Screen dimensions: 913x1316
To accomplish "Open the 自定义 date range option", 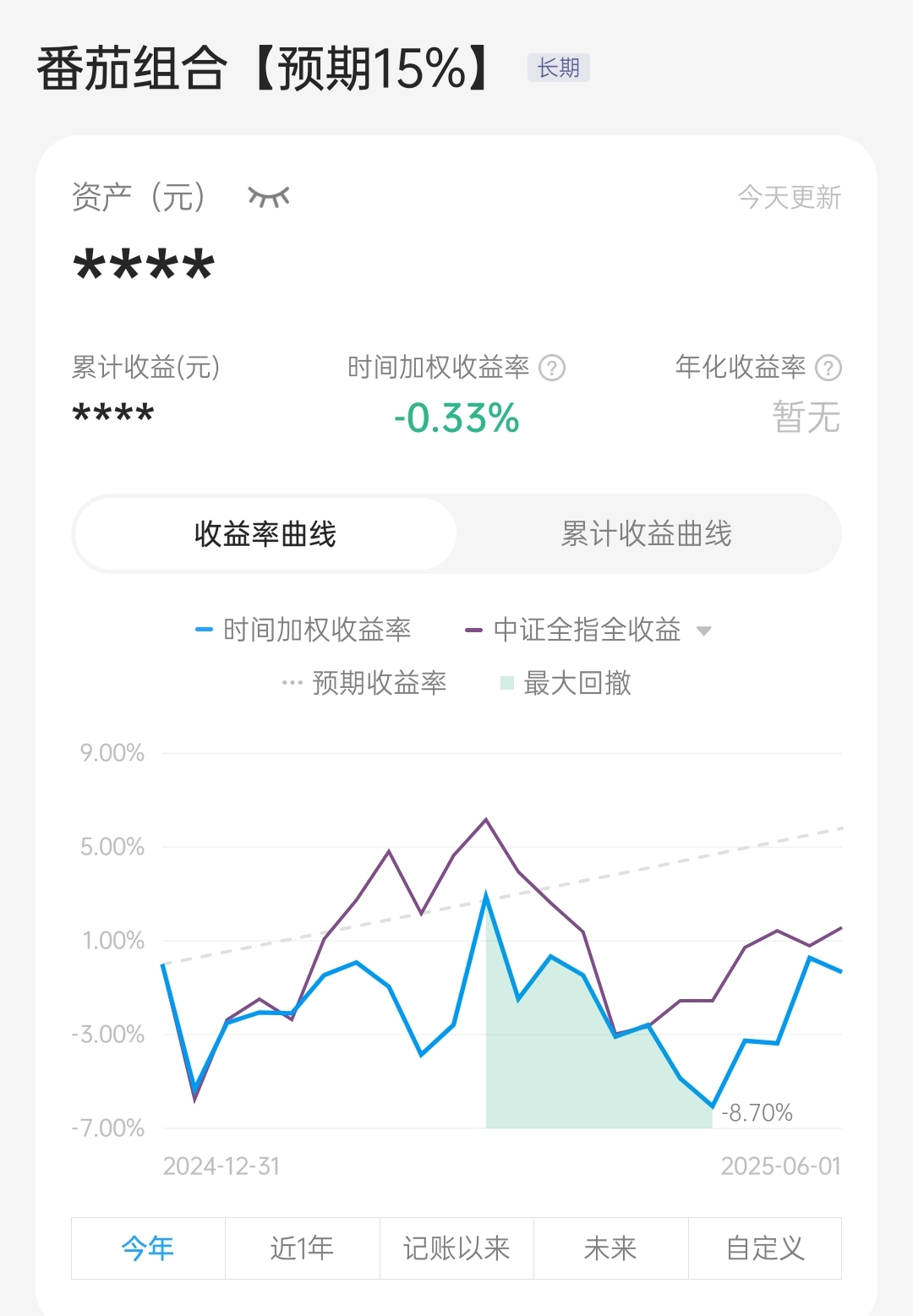I will tap(765, 1248).
